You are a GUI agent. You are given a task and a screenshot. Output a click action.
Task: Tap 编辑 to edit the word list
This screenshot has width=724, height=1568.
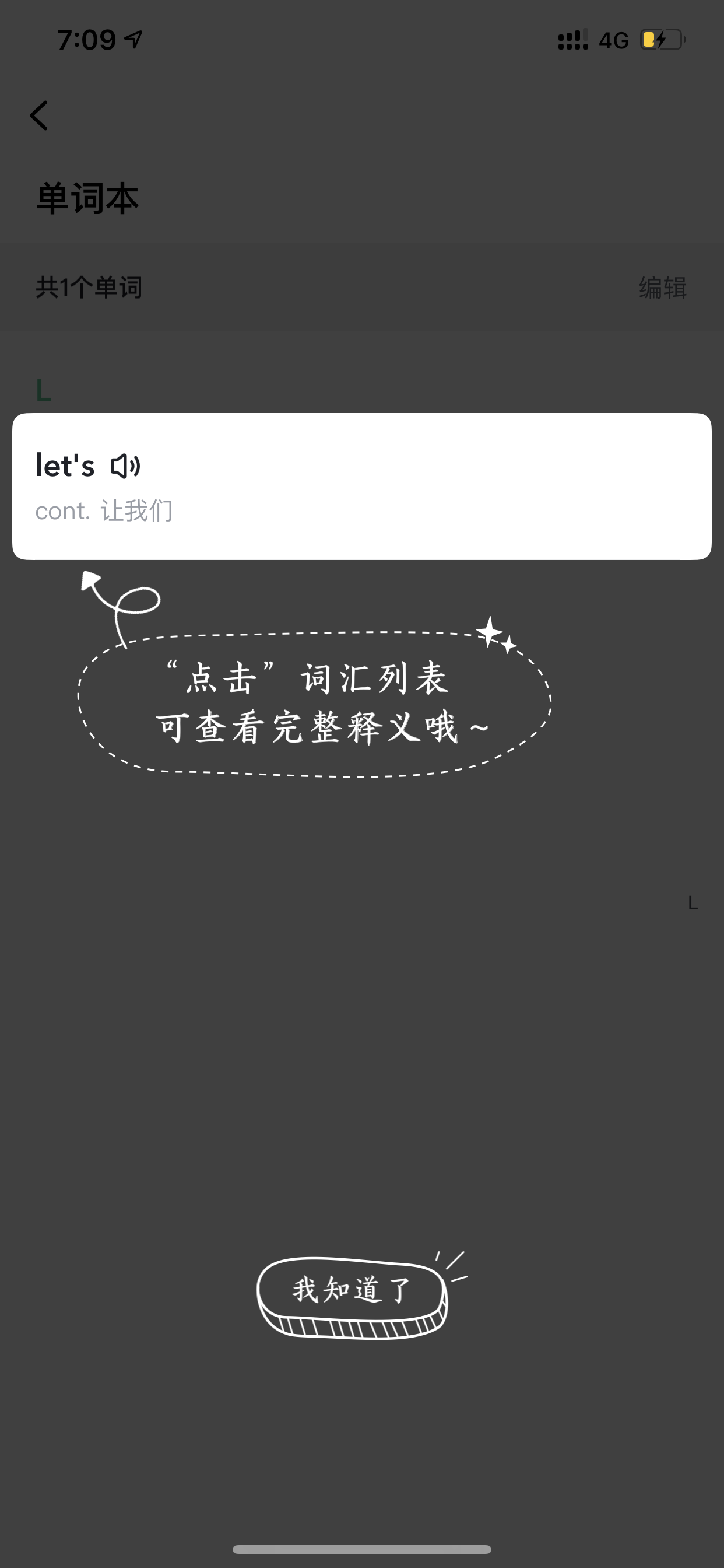[x=663, y=288]
